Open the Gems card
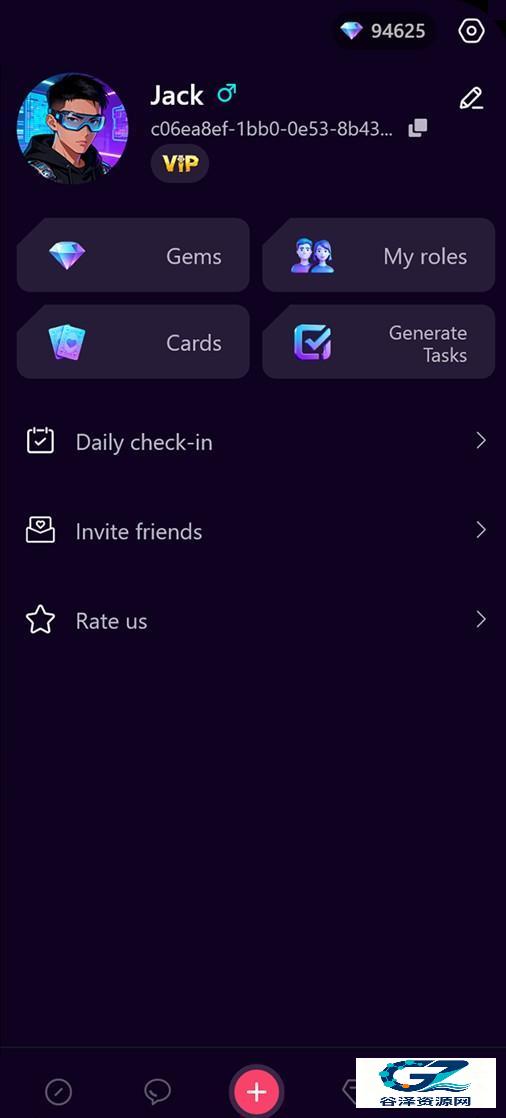Screen dimensions: 506x1118 pos(133,255)
